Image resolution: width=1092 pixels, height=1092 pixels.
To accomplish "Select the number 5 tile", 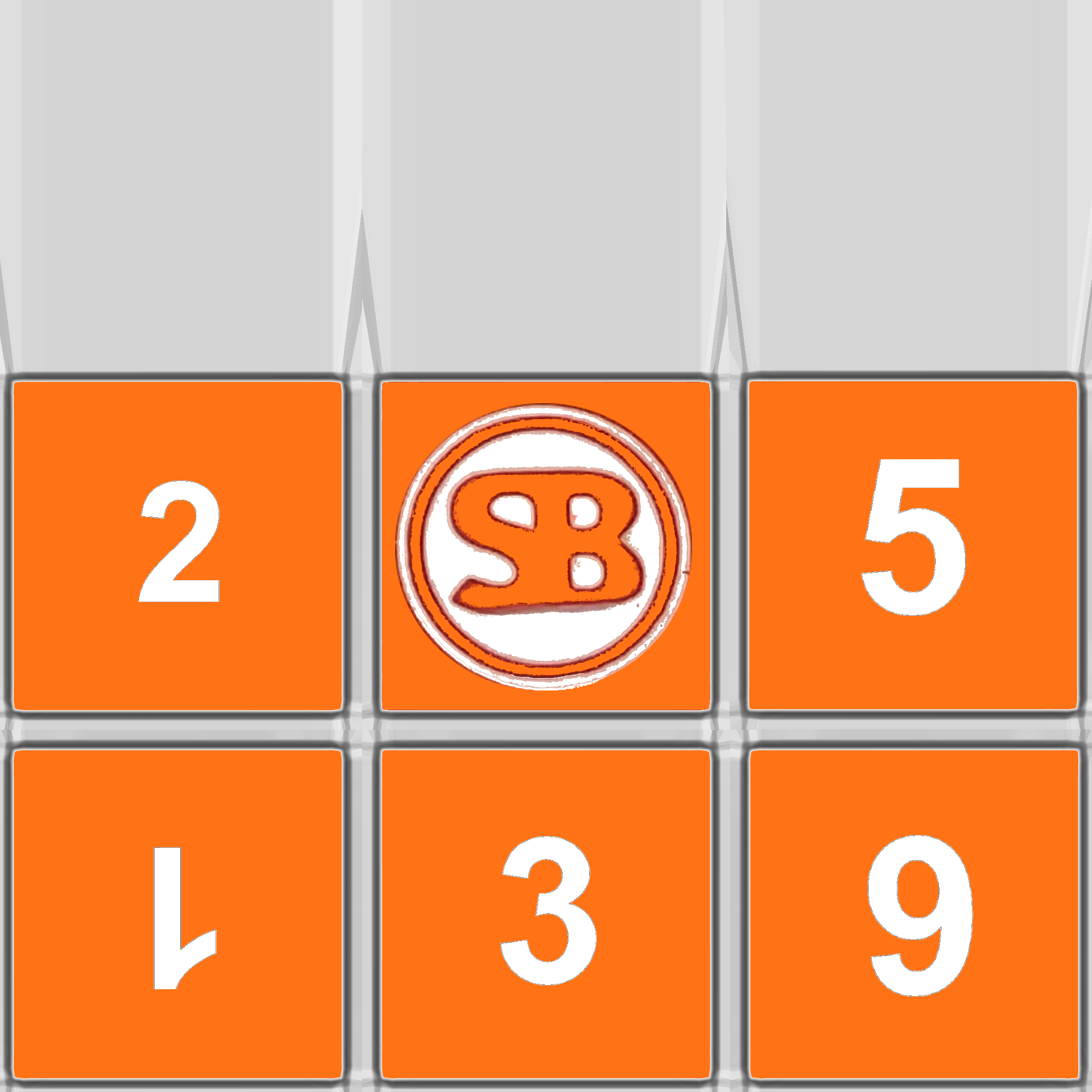I will [x=912, y=545].
